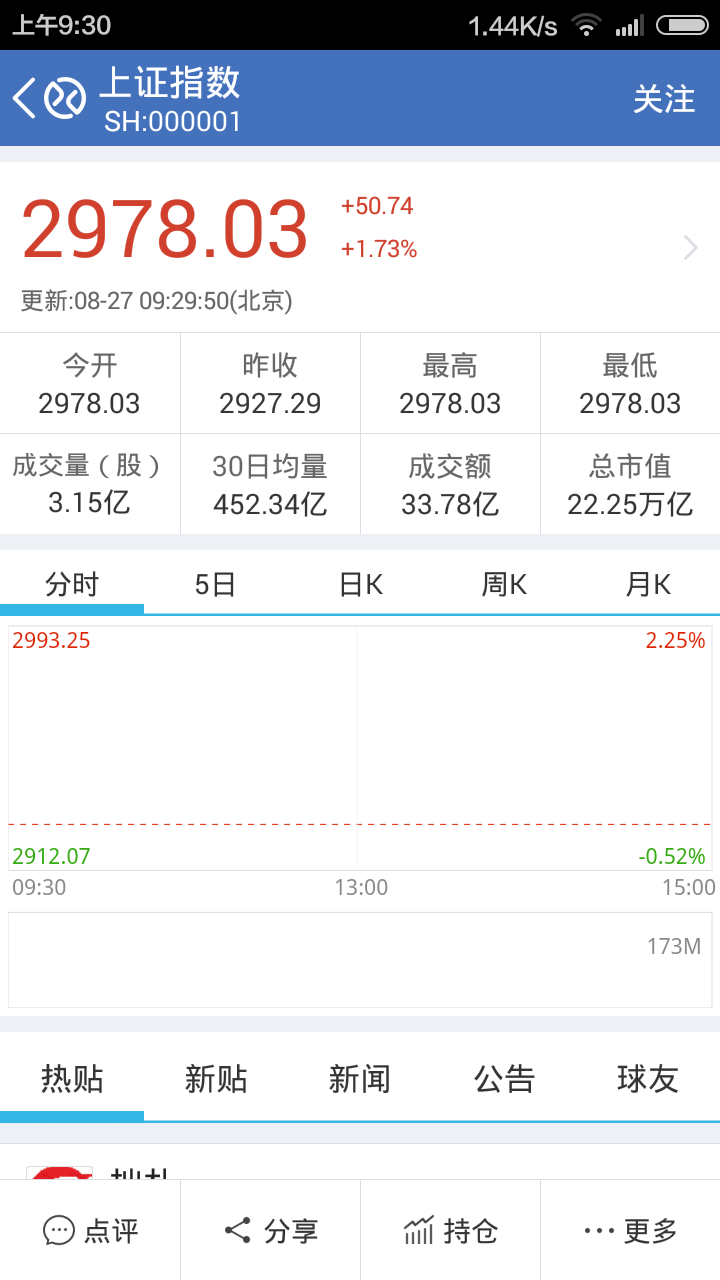Switch to the 5日 chart tab
This screenshot has width=720, height=1280.
pos(216,583)
